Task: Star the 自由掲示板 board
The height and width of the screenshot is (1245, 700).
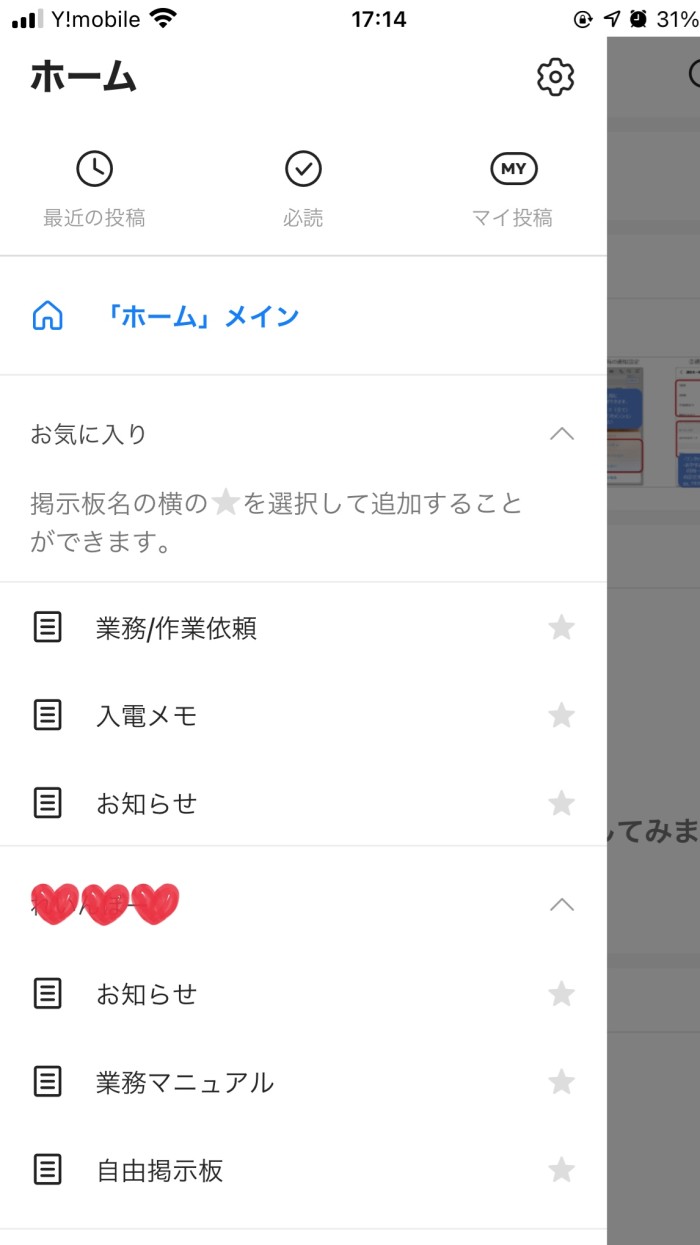Action: click(562, 1170)
